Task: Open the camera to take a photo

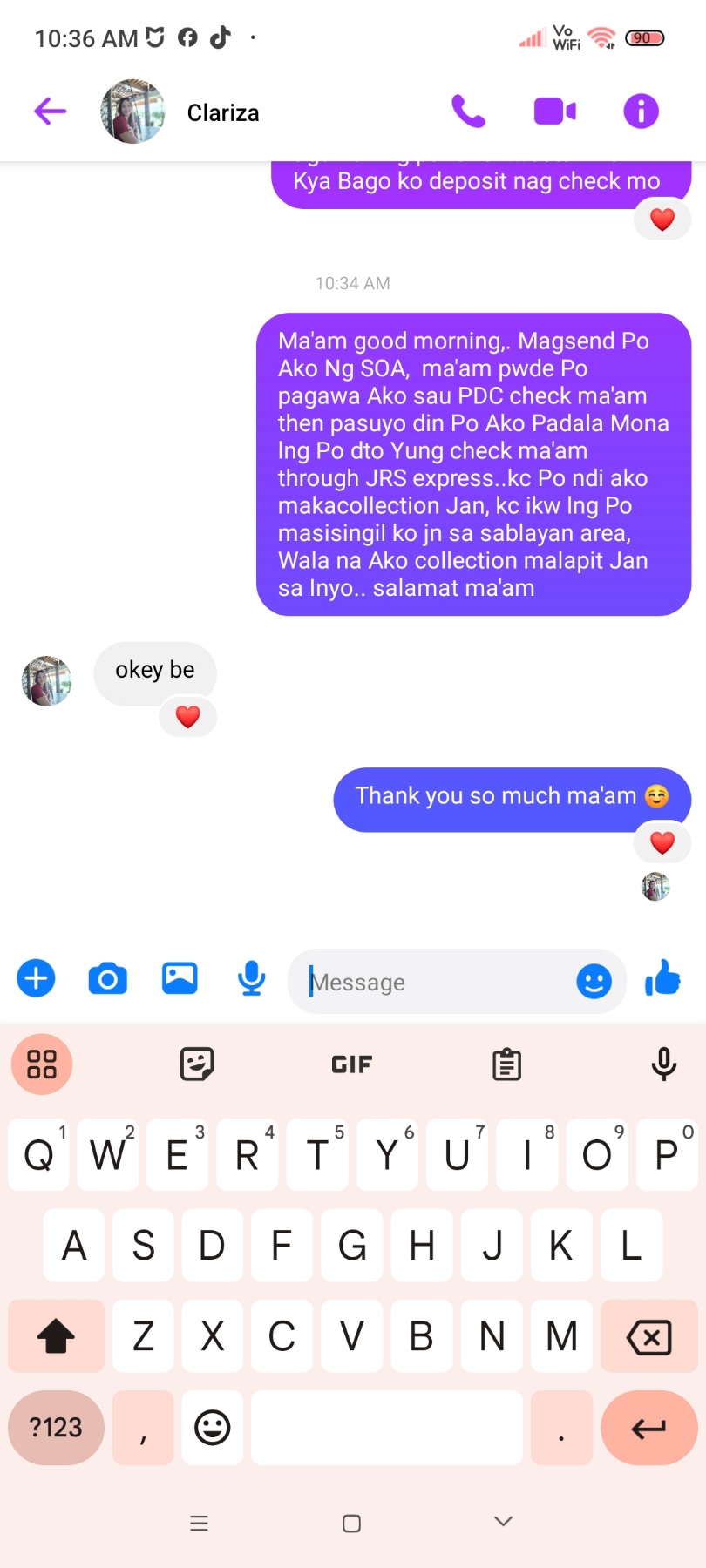Action: click(108, 978)
